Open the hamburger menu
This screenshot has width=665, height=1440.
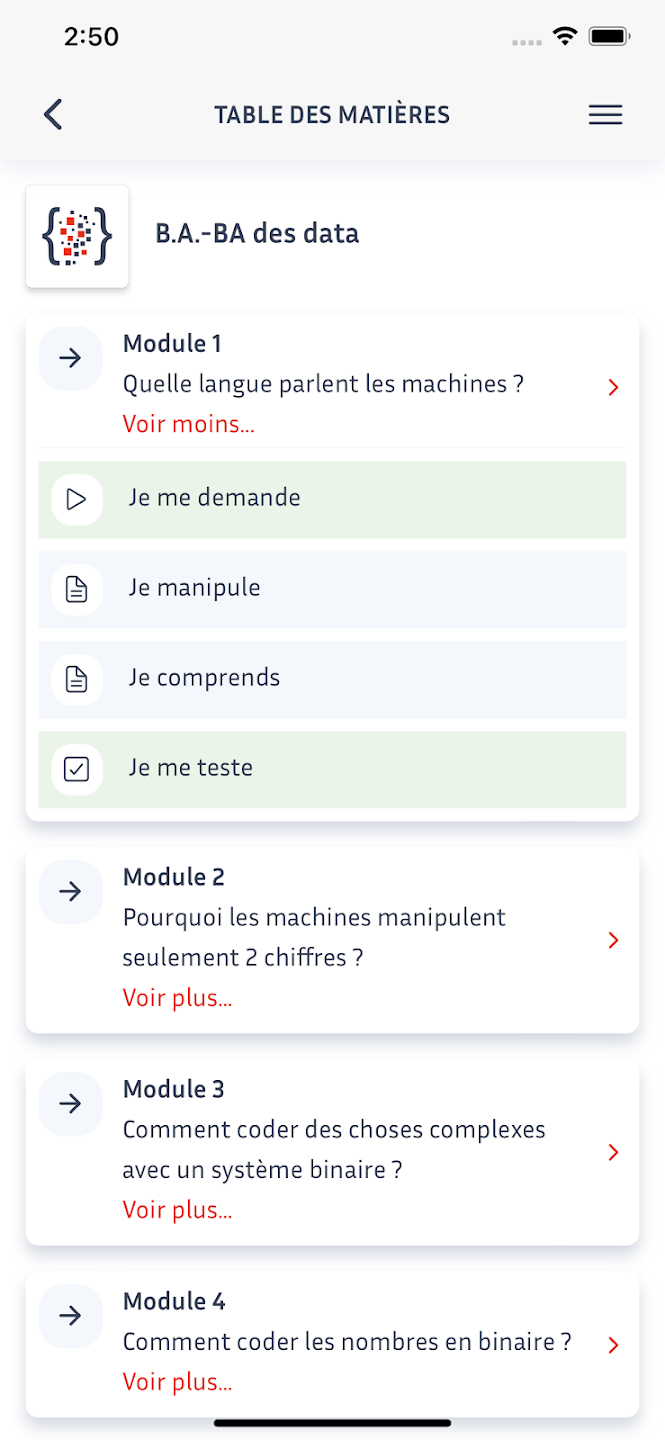pyautogui.click(x=605, y=115)
